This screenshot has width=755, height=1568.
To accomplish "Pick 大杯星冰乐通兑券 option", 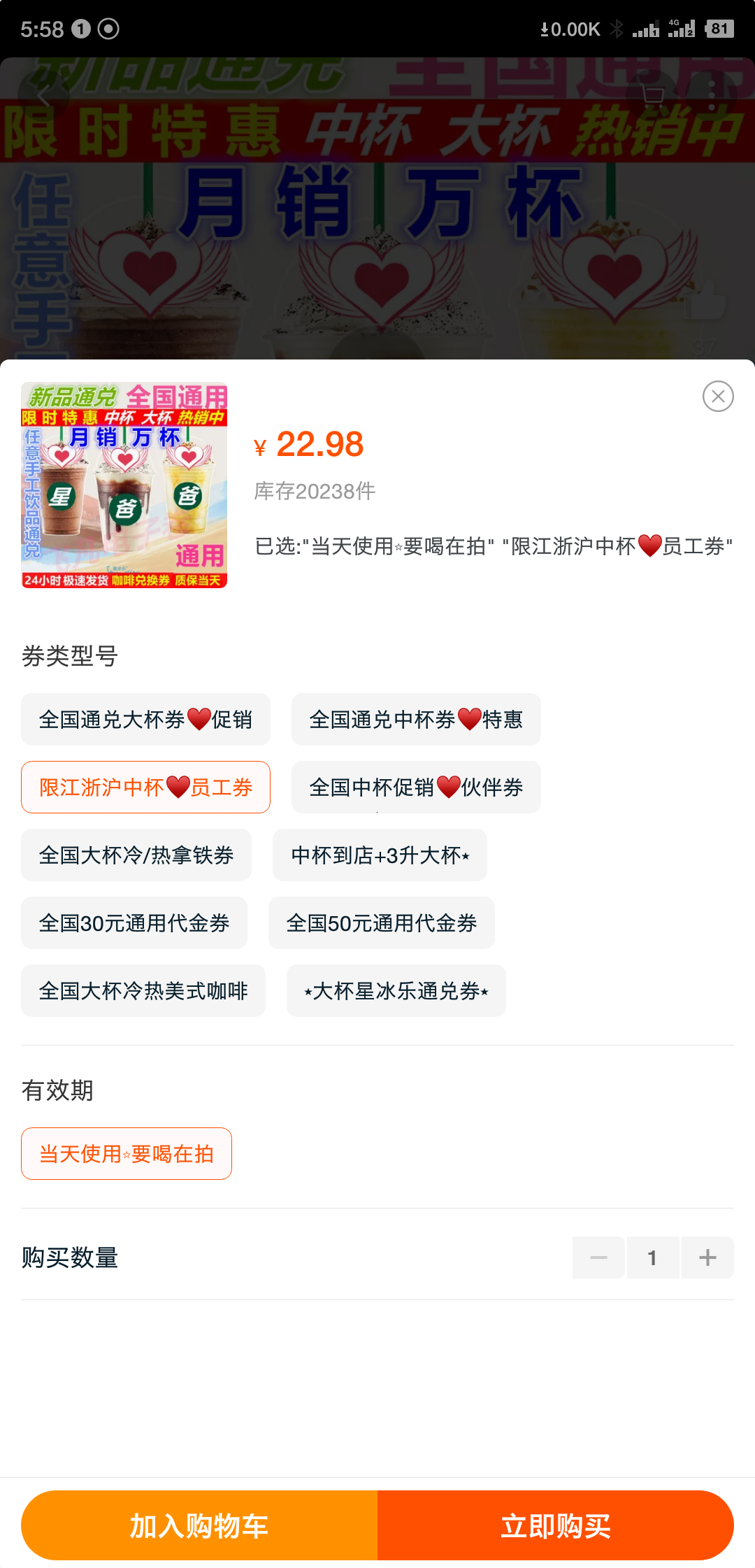I will [396, 990].
